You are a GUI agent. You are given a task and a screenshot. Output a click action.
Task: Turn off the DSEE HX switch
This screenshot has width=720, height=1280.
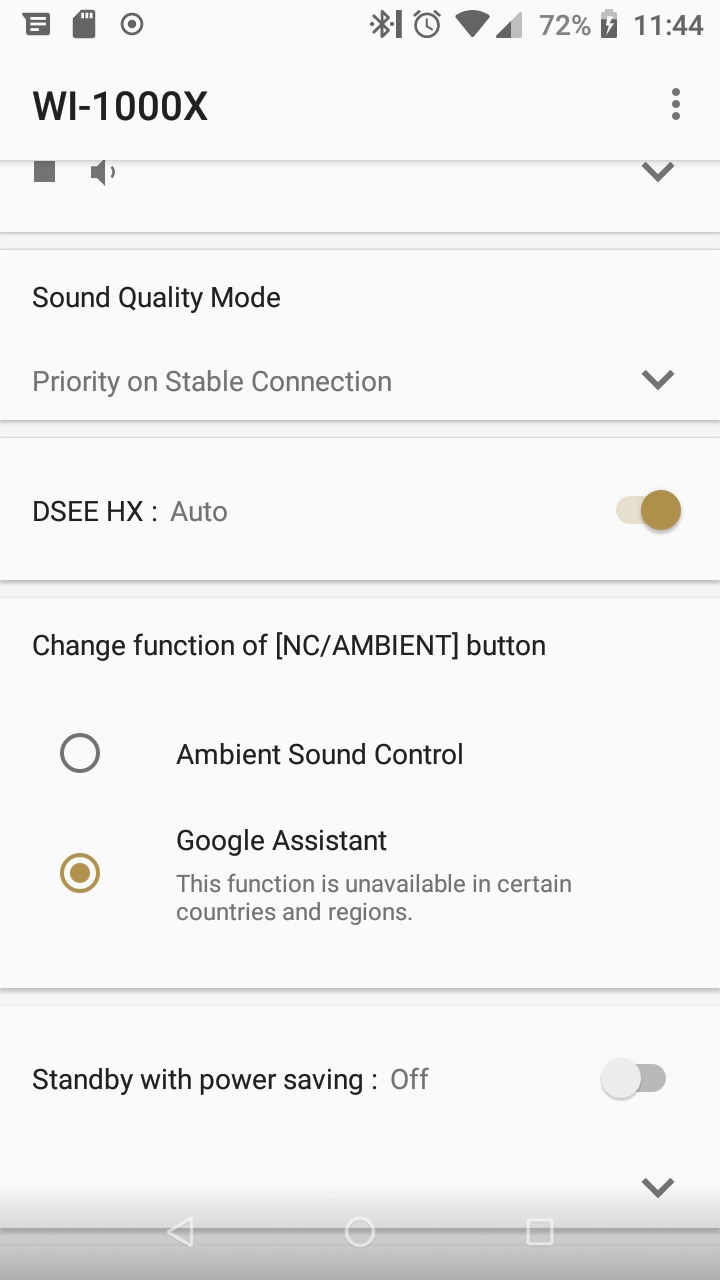click(649, 511)
